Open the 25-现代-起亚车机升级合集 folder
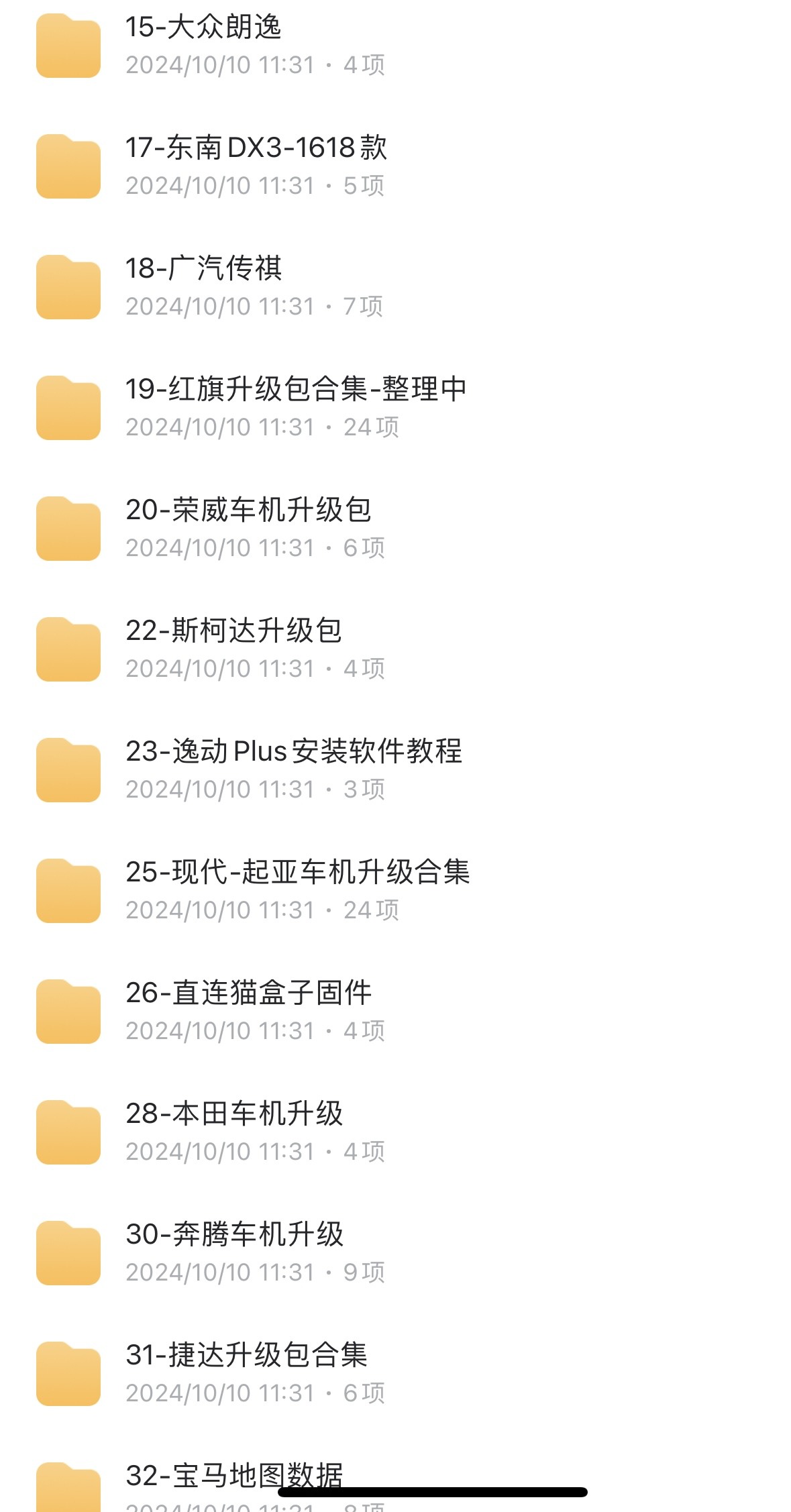791x1512 pixels. 395,891
